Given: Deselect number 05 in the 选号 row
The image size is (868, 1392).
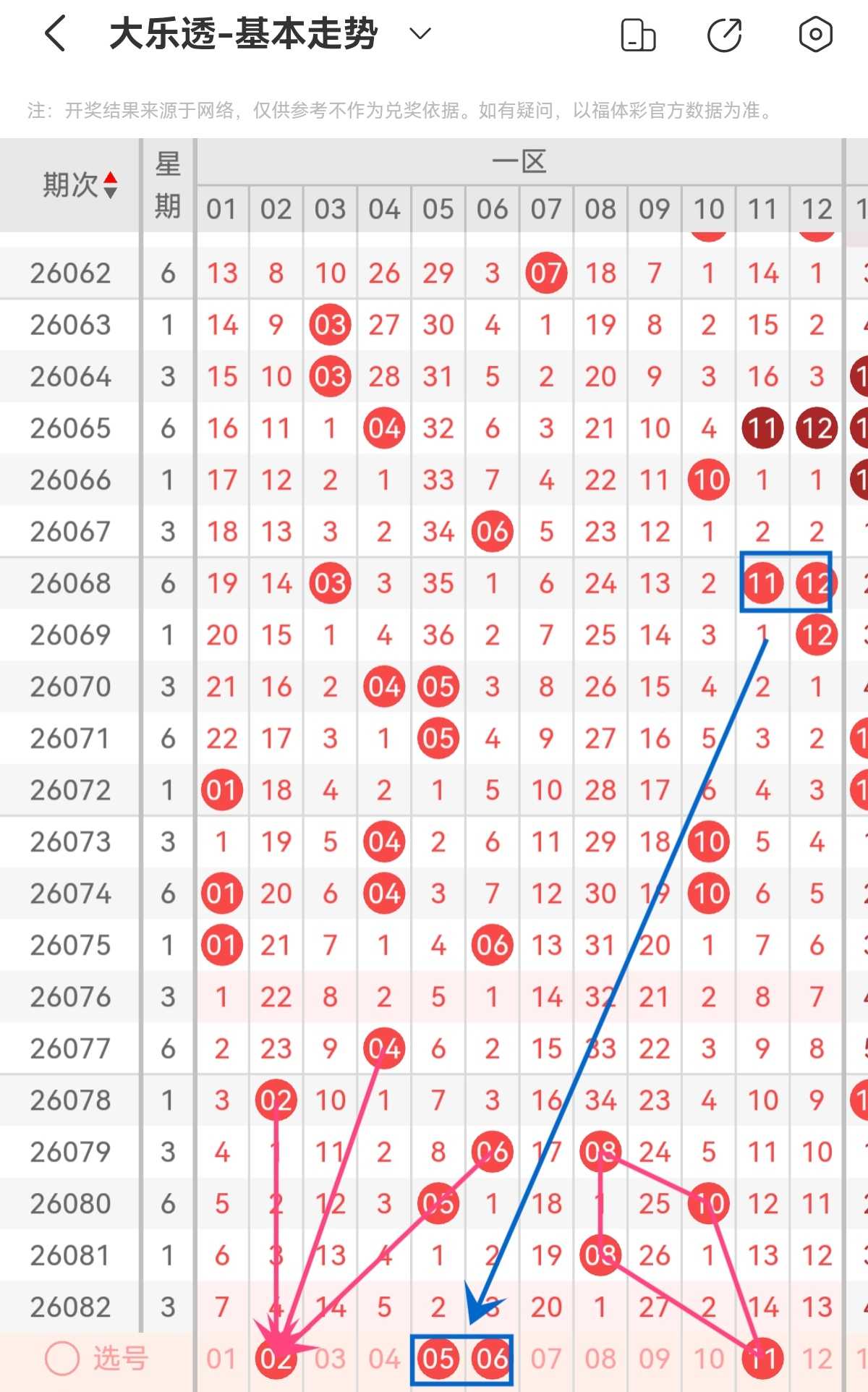Looking at the screenshot, I should (438, 1359).
